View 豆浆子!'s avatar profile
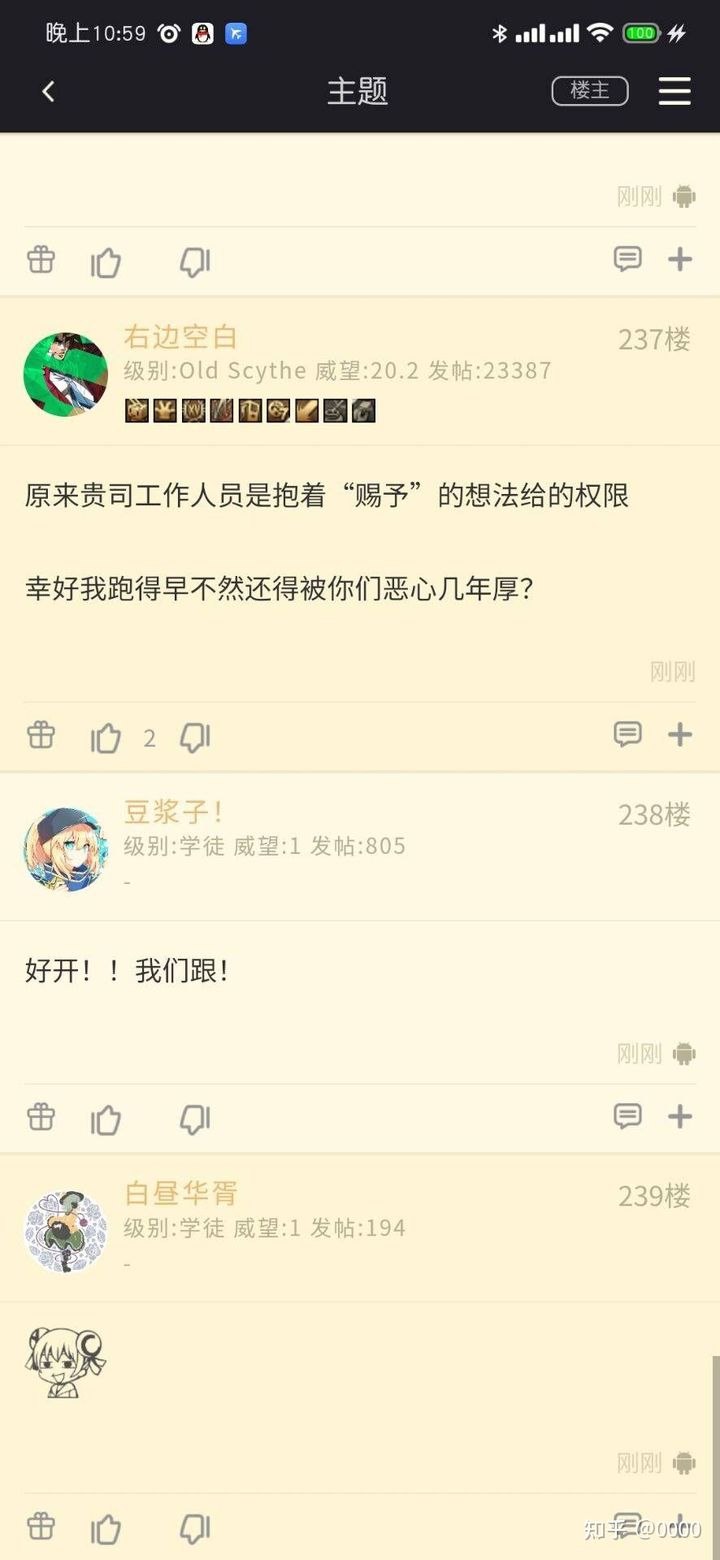Screen dimensions: 720x1560 tap(66, 850)
